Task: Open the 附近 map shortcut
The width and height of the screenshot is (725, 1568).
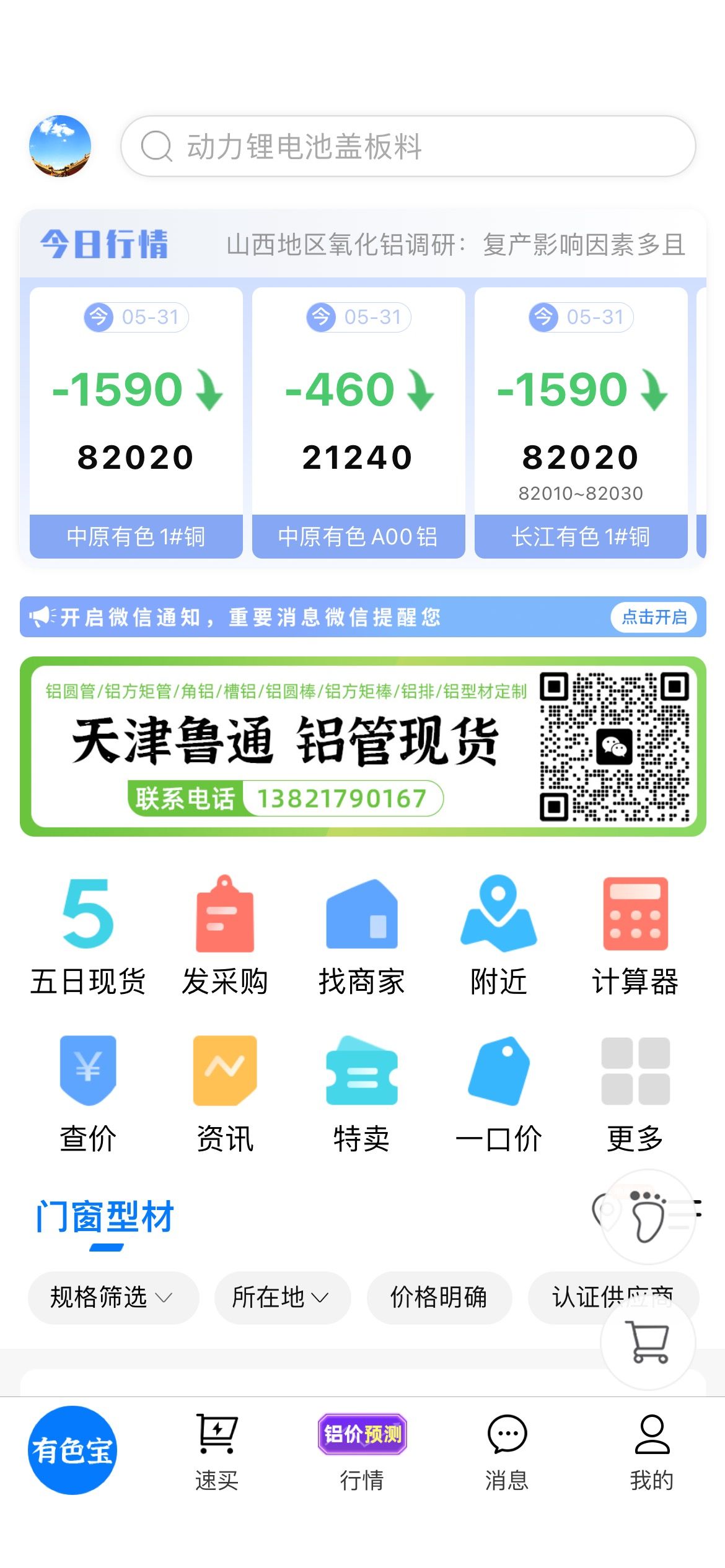Action: [499, 936]
